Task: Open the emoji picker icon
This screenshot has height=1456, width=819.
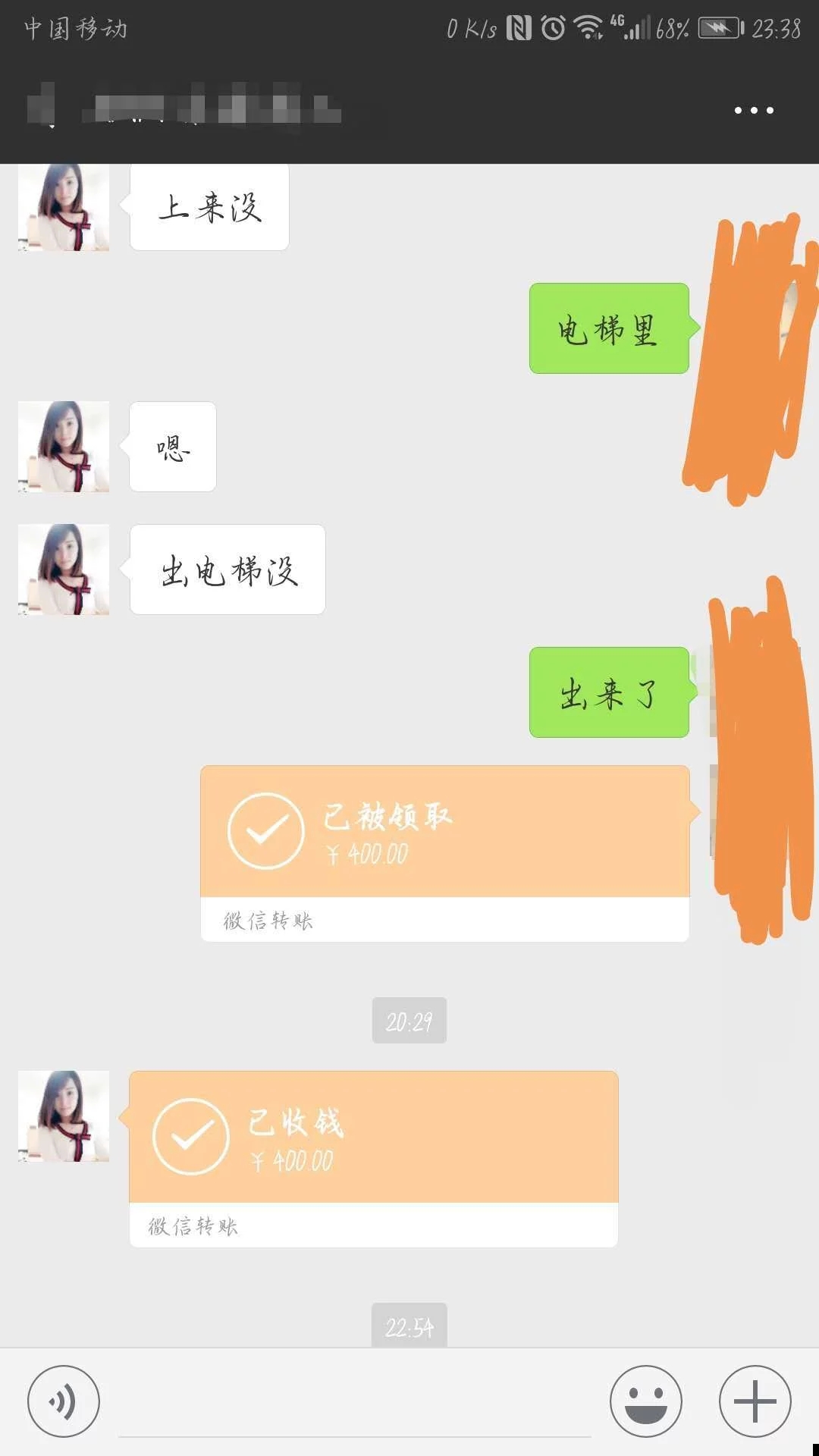Action: click(x=645, y=1402)
